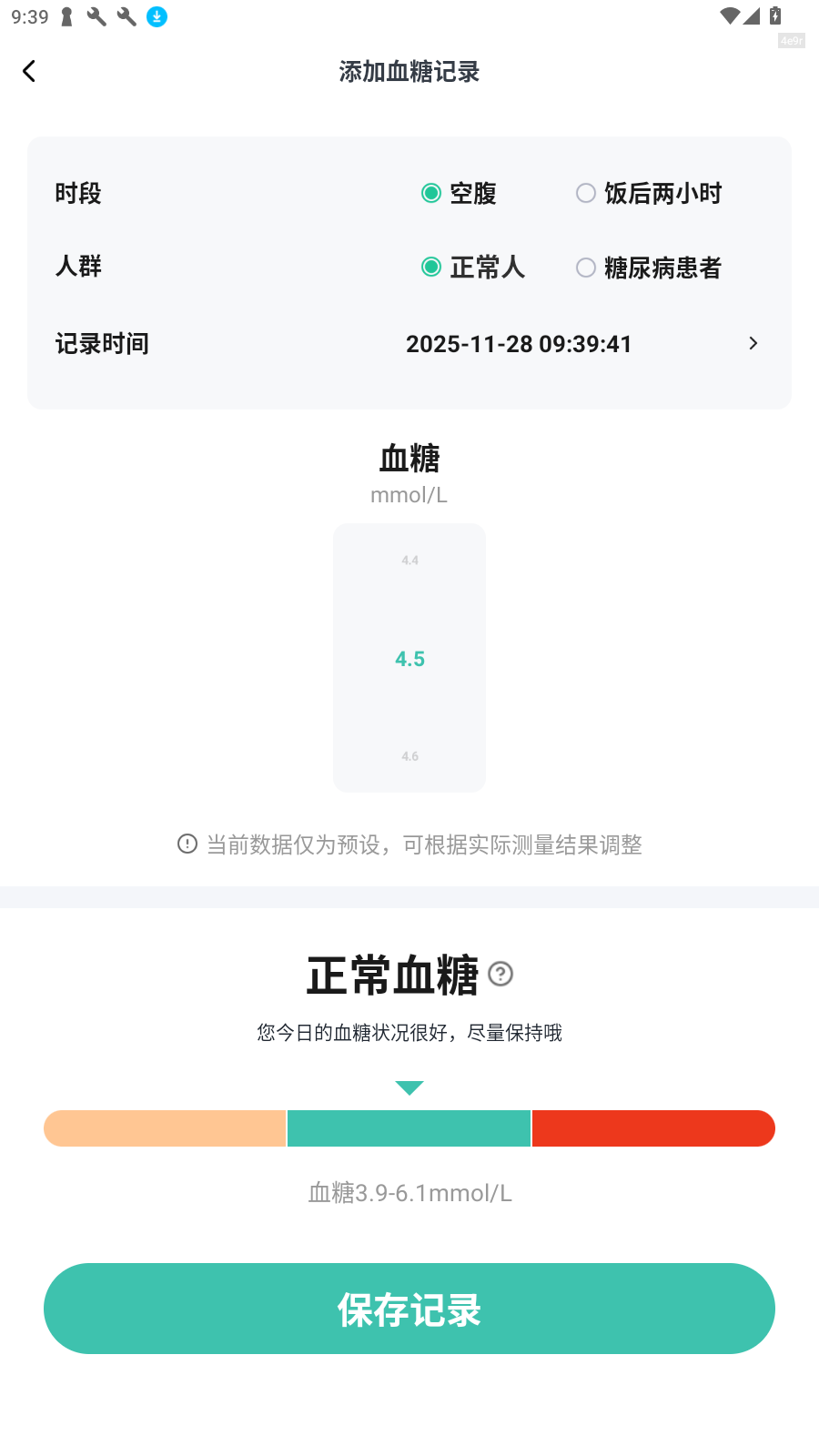
Task: Click the Wi-Fi icon in the status bar
Action: pos(728,15)
